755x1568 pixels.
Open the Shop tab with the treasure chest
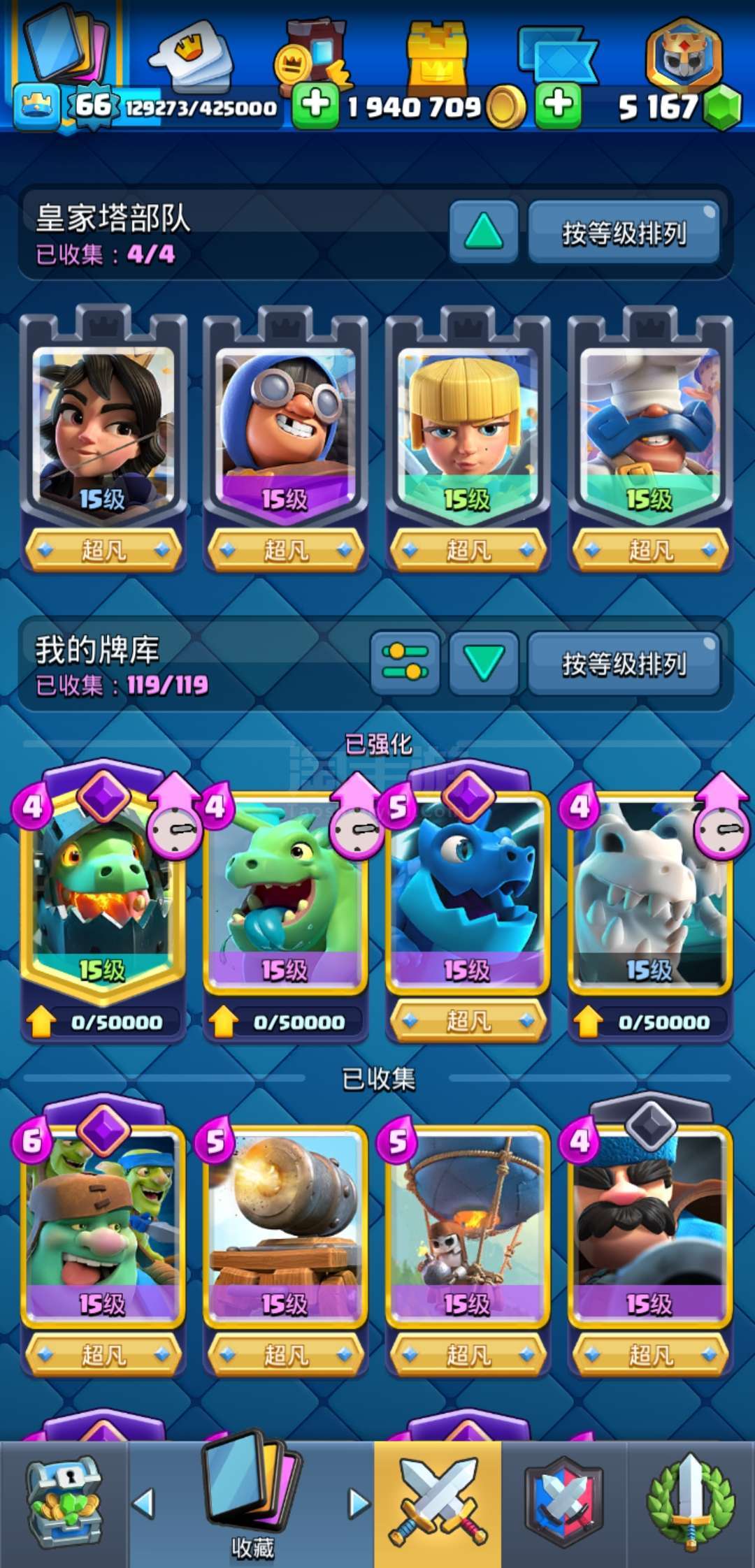tap(64, 1504)
